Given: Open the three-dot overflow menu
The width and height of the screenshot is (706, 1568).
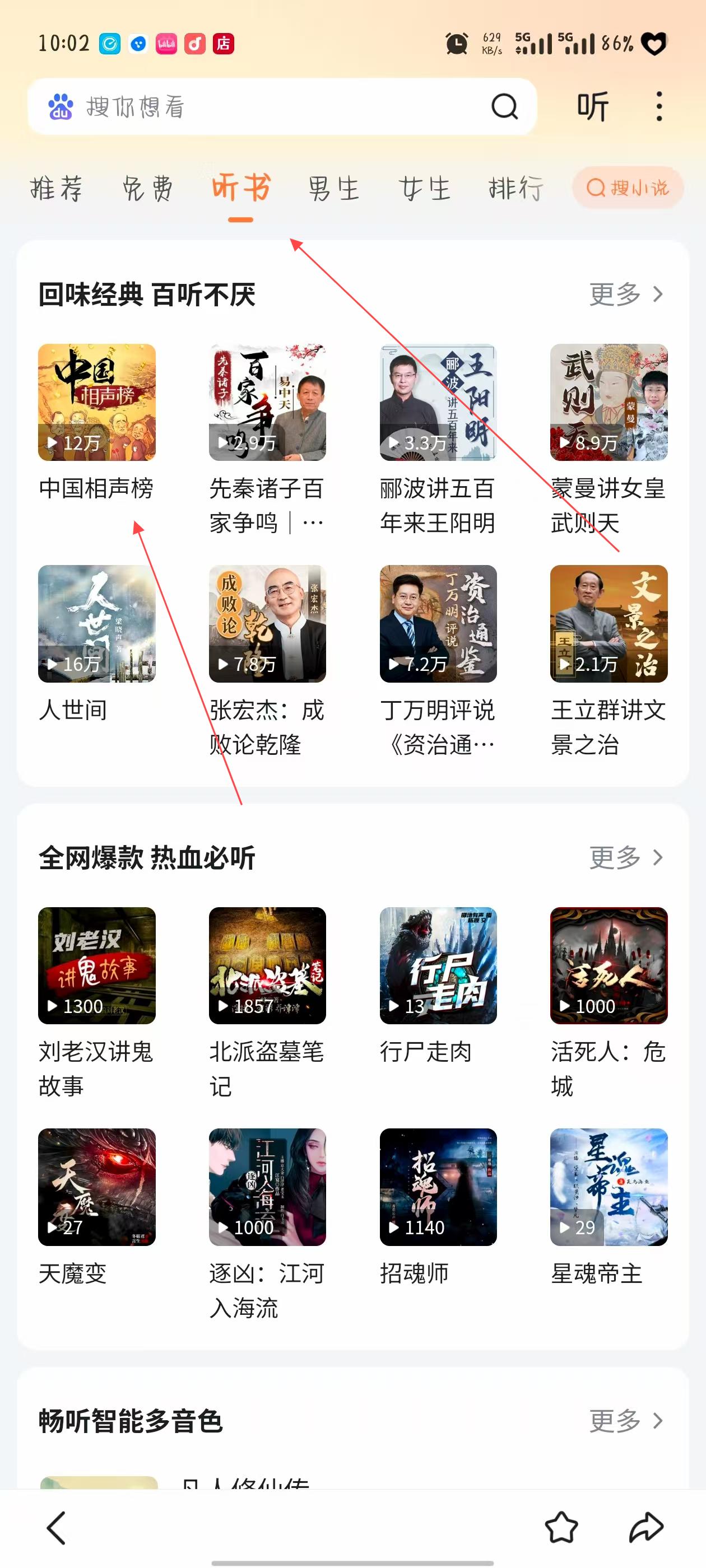Looking at the screenshot, I should point(659,106).
